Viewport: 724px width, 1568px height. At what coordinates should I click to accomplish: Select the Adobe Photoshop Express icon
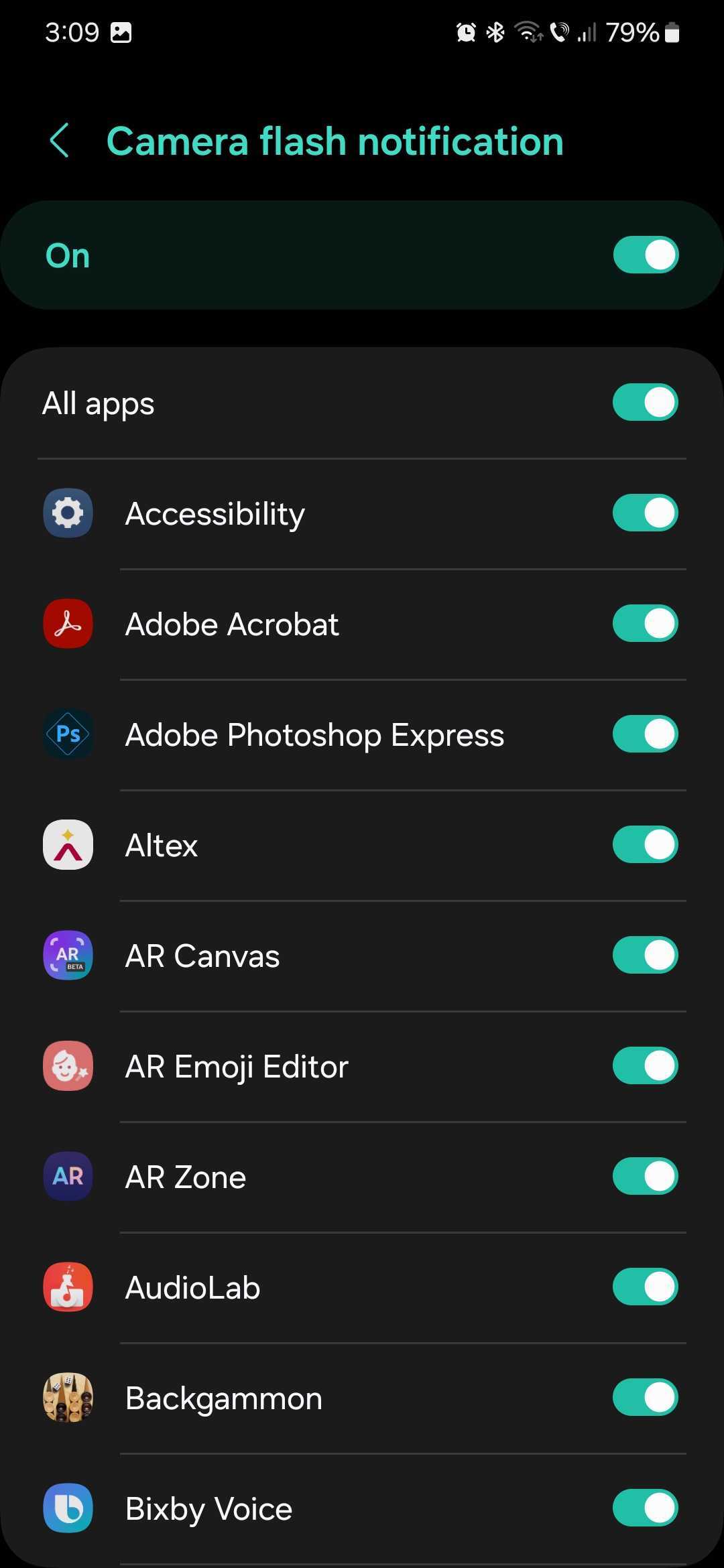(x=67, y=734)
